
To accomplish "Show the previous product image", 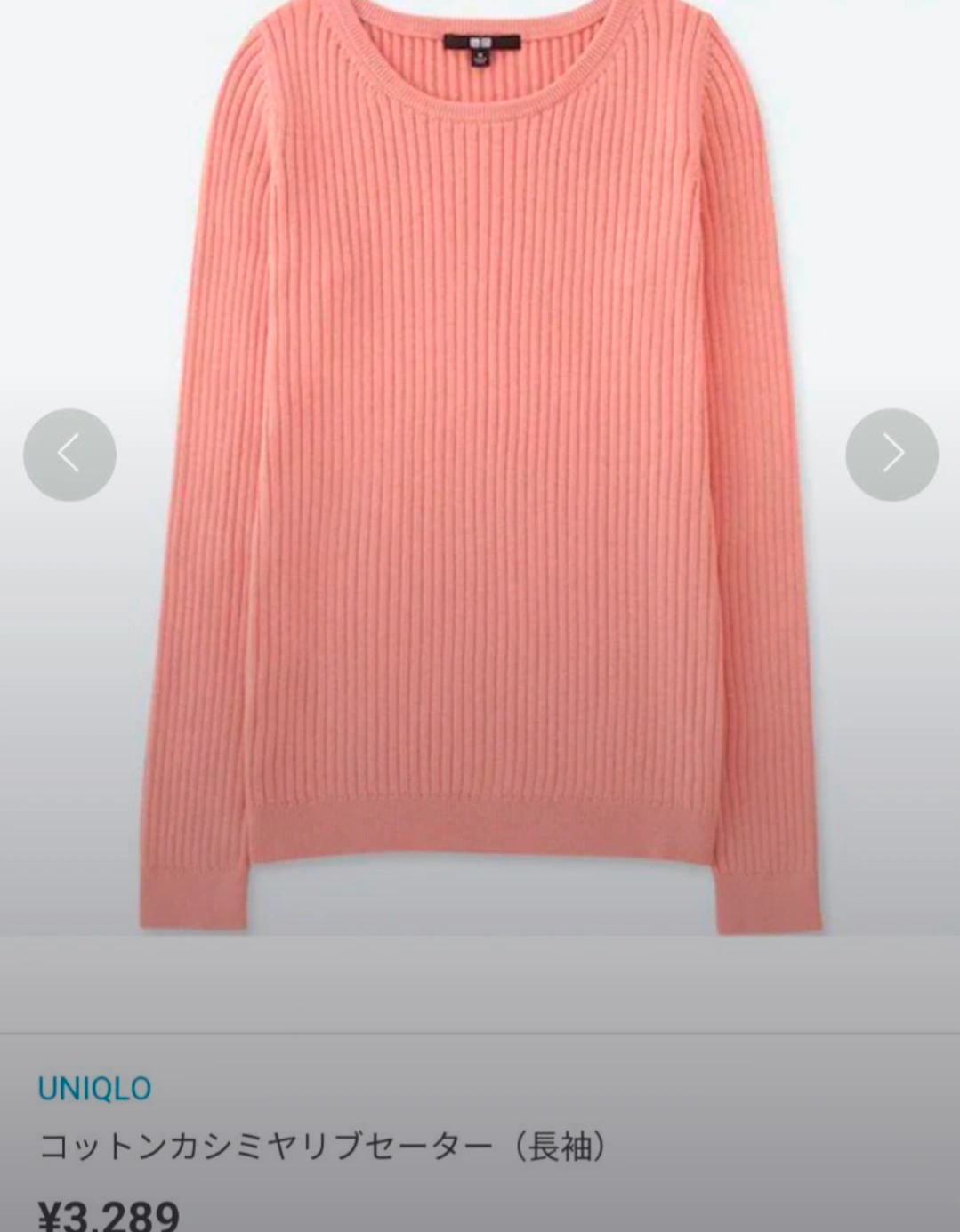I will [69, 455].
